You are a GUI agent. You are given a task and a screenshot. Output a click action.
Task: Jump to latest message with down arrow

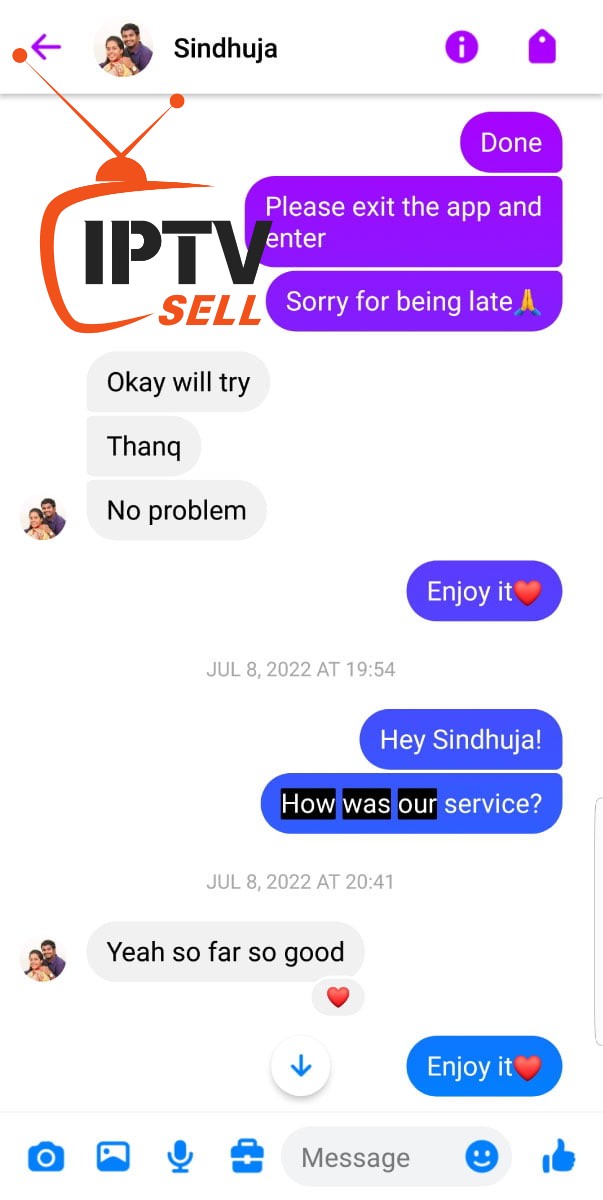pos(301,1066)
